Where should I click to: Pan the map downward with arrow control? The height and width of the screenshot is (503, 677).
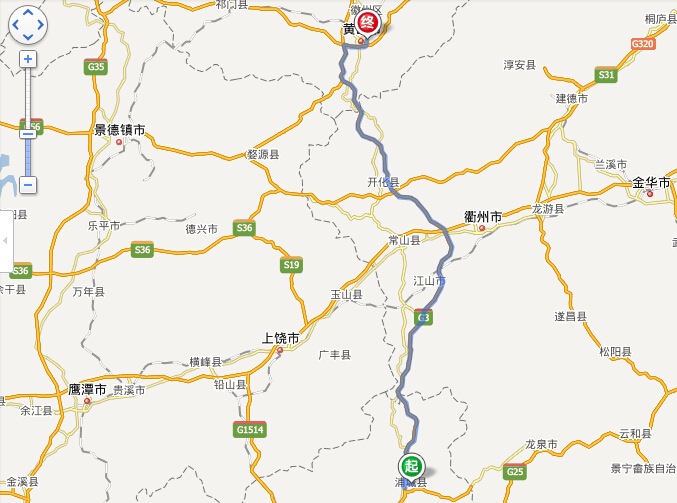28,35
